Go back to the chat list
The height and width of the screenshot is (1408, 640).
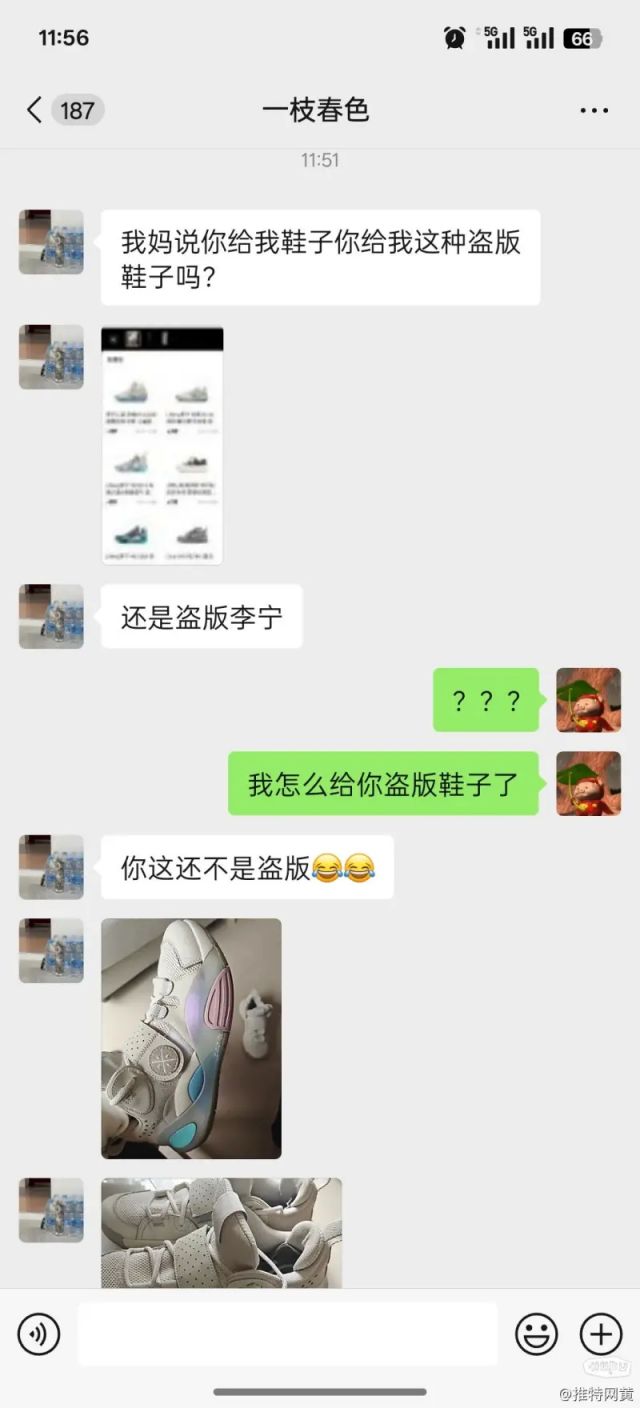[x=35, y=110]
